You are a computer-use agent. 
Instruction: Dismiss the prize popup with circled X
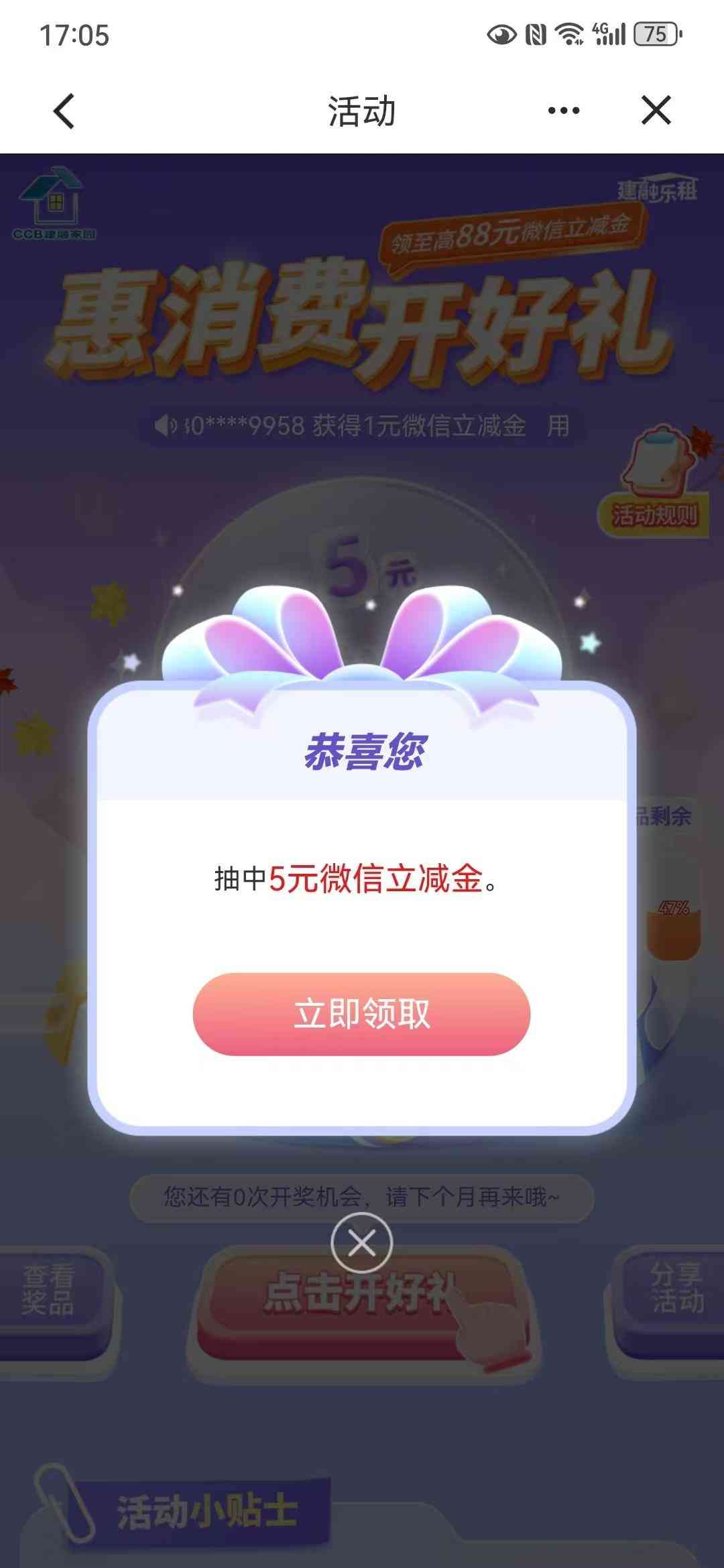click(x=361, y=1243)
